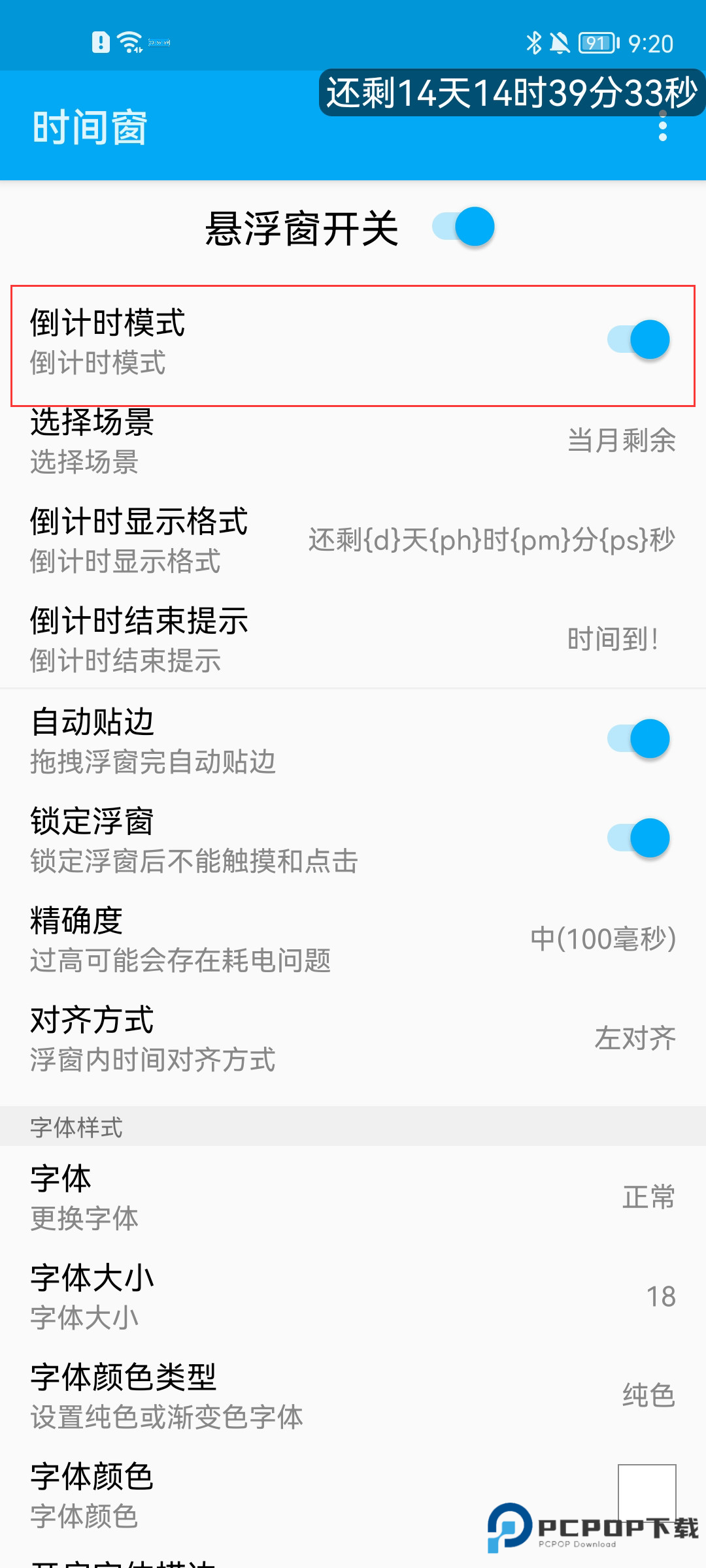Select the 字体 更换字体 row
Screen dimensions: 706x1568
pos(353,1197)
